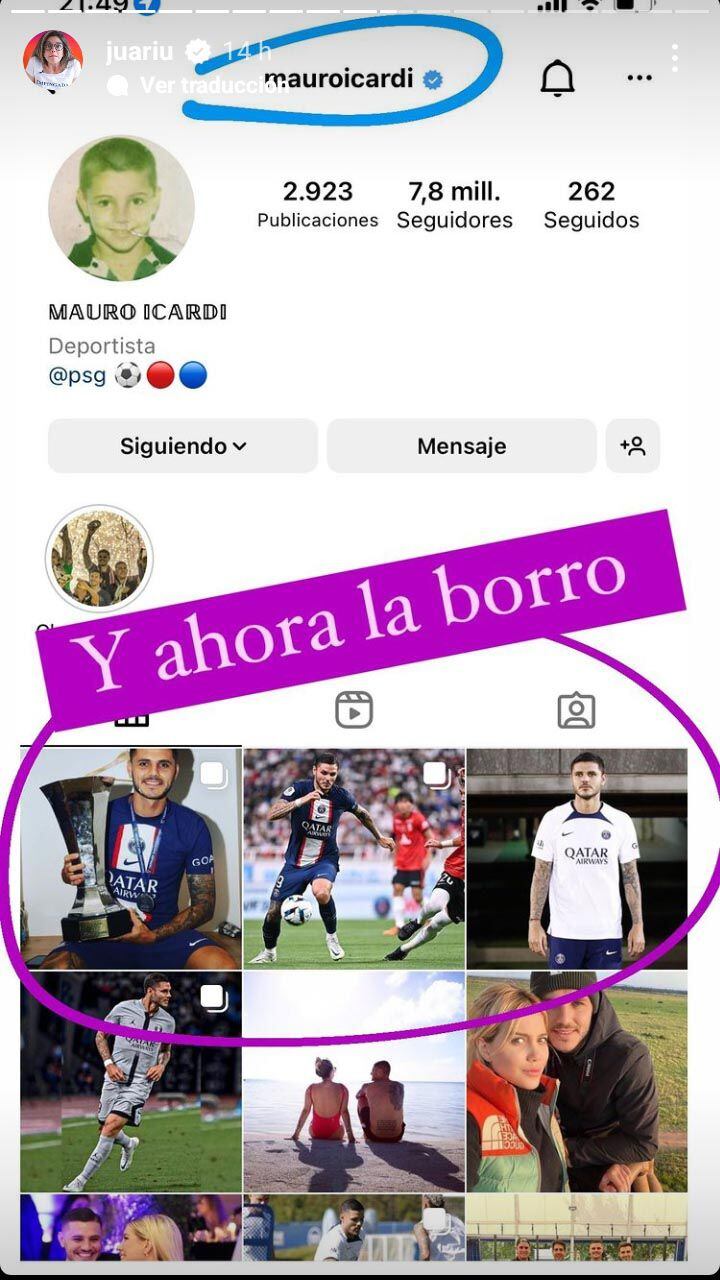Open the story's vertical three-dot menu

coord(676,58)
